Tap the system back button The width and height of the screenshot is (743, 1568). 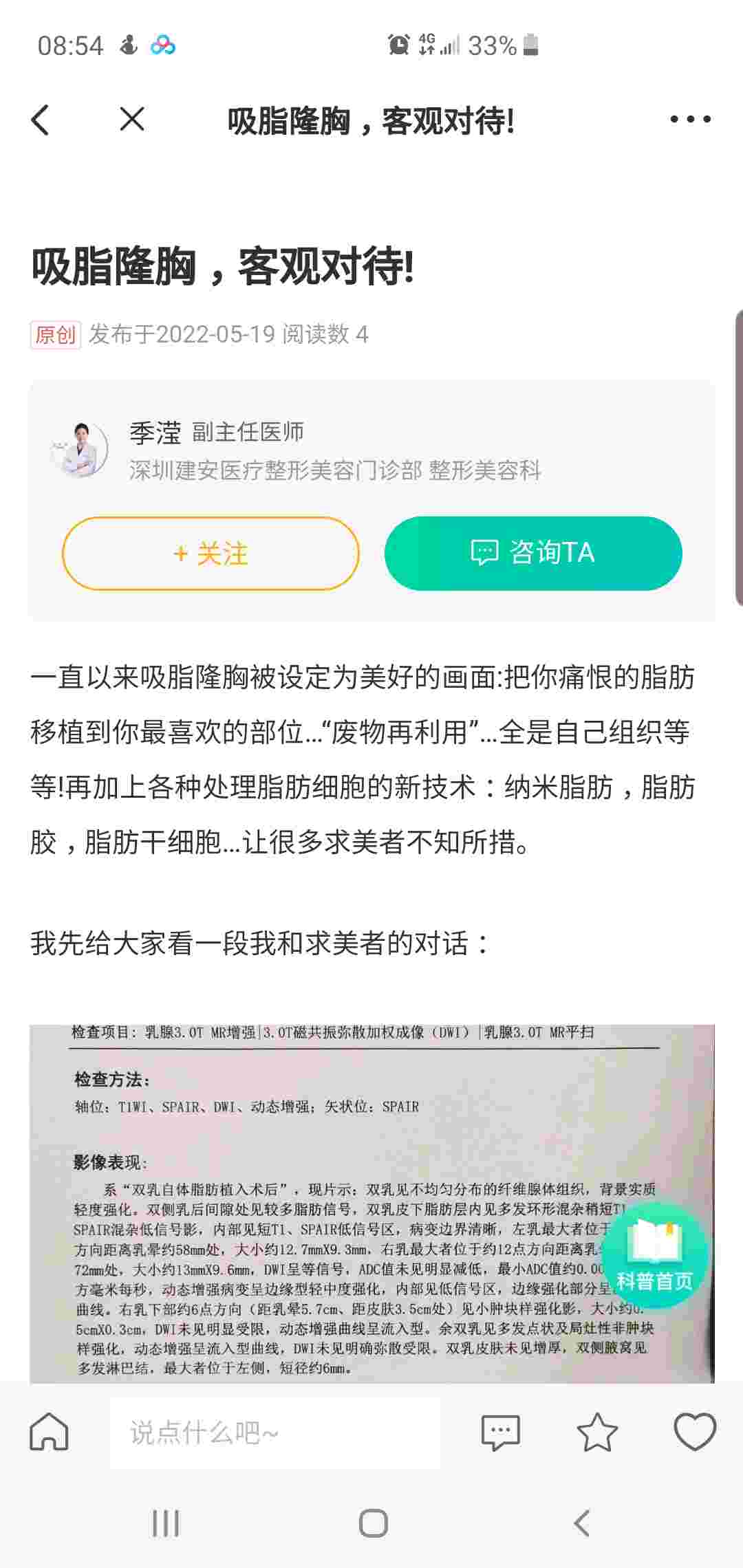point(582,1524)
